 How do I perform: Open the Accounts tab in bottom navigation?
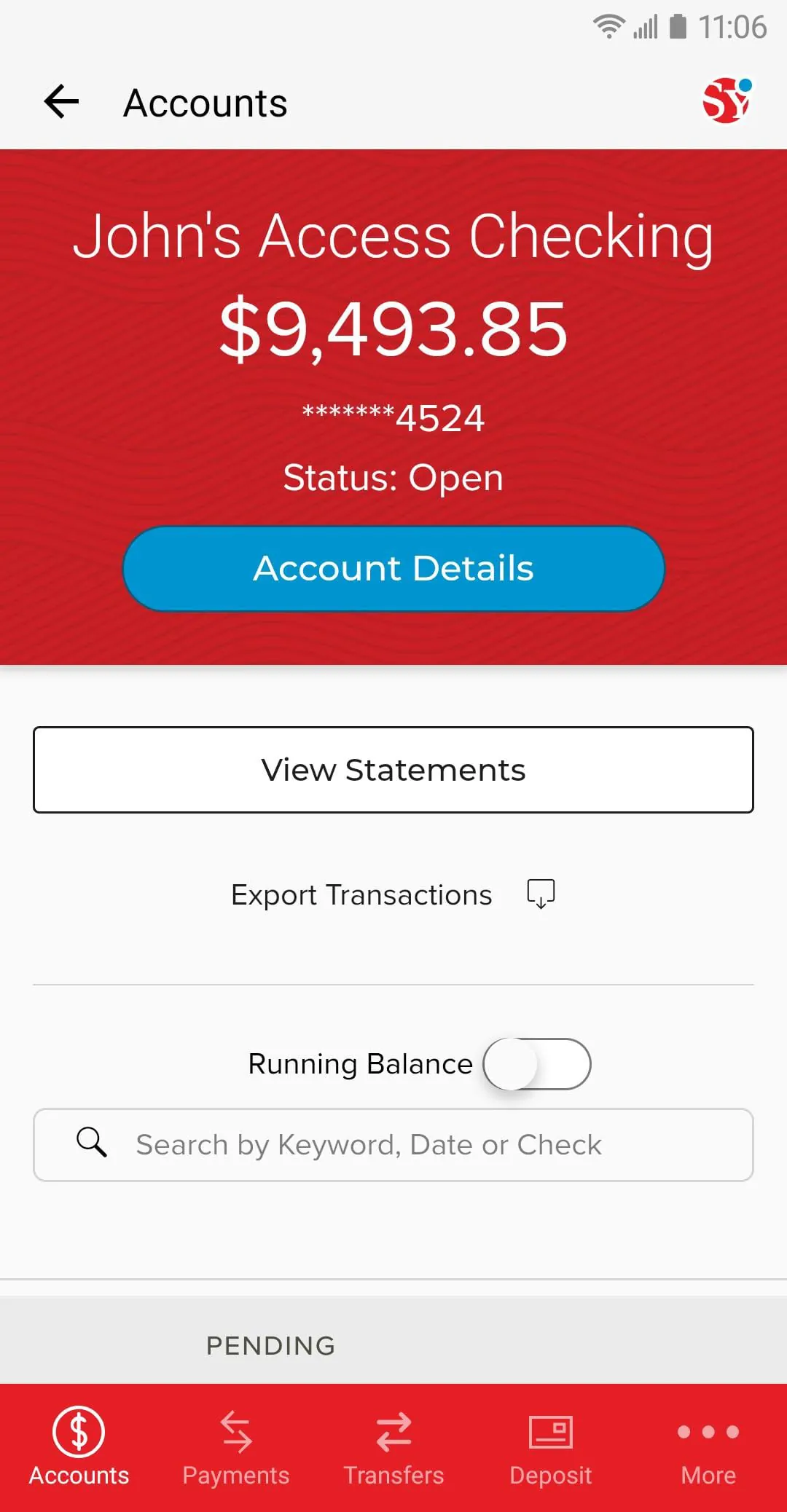[77, 1449]
